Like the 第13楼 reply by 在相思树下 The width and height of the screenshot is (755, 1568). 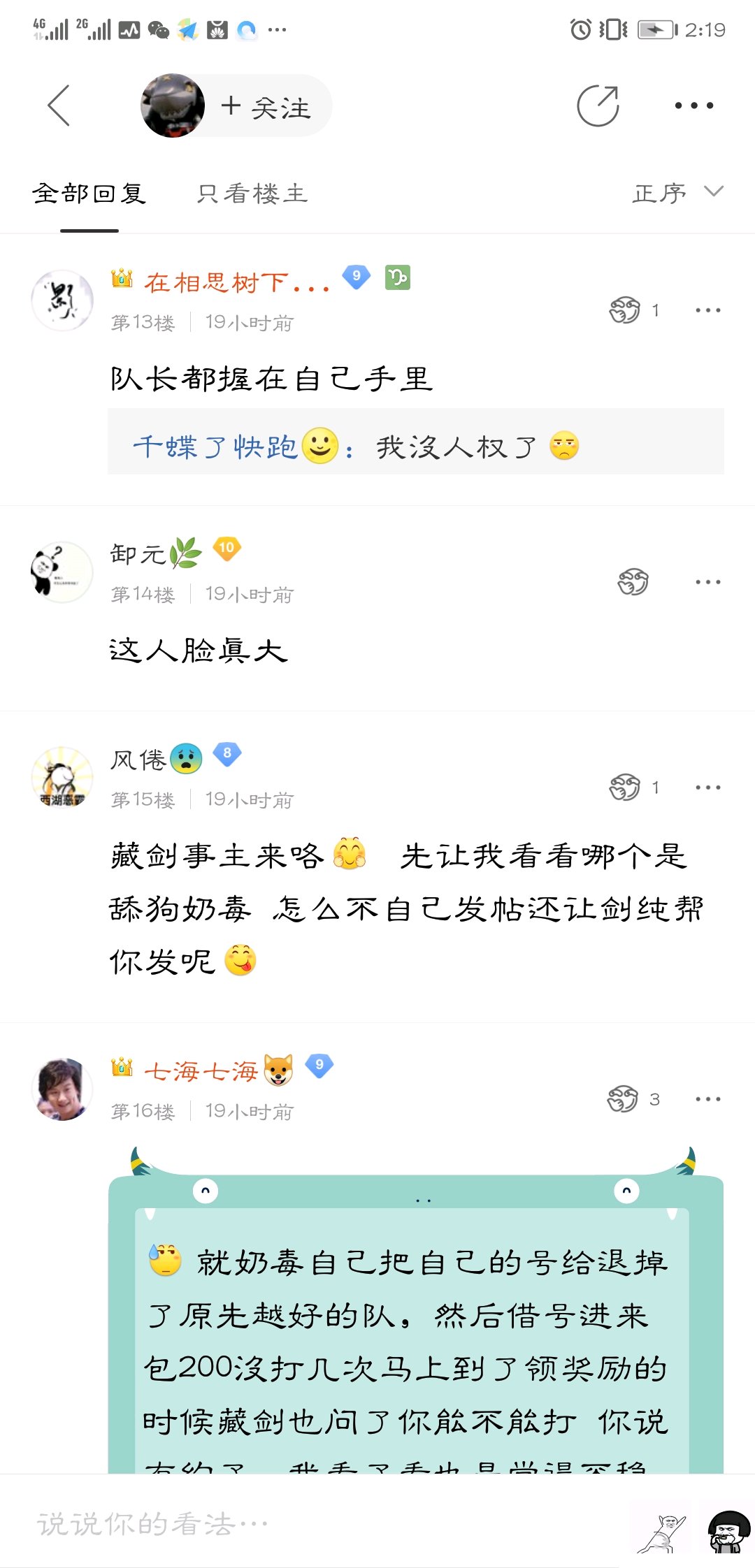point(633,310)
